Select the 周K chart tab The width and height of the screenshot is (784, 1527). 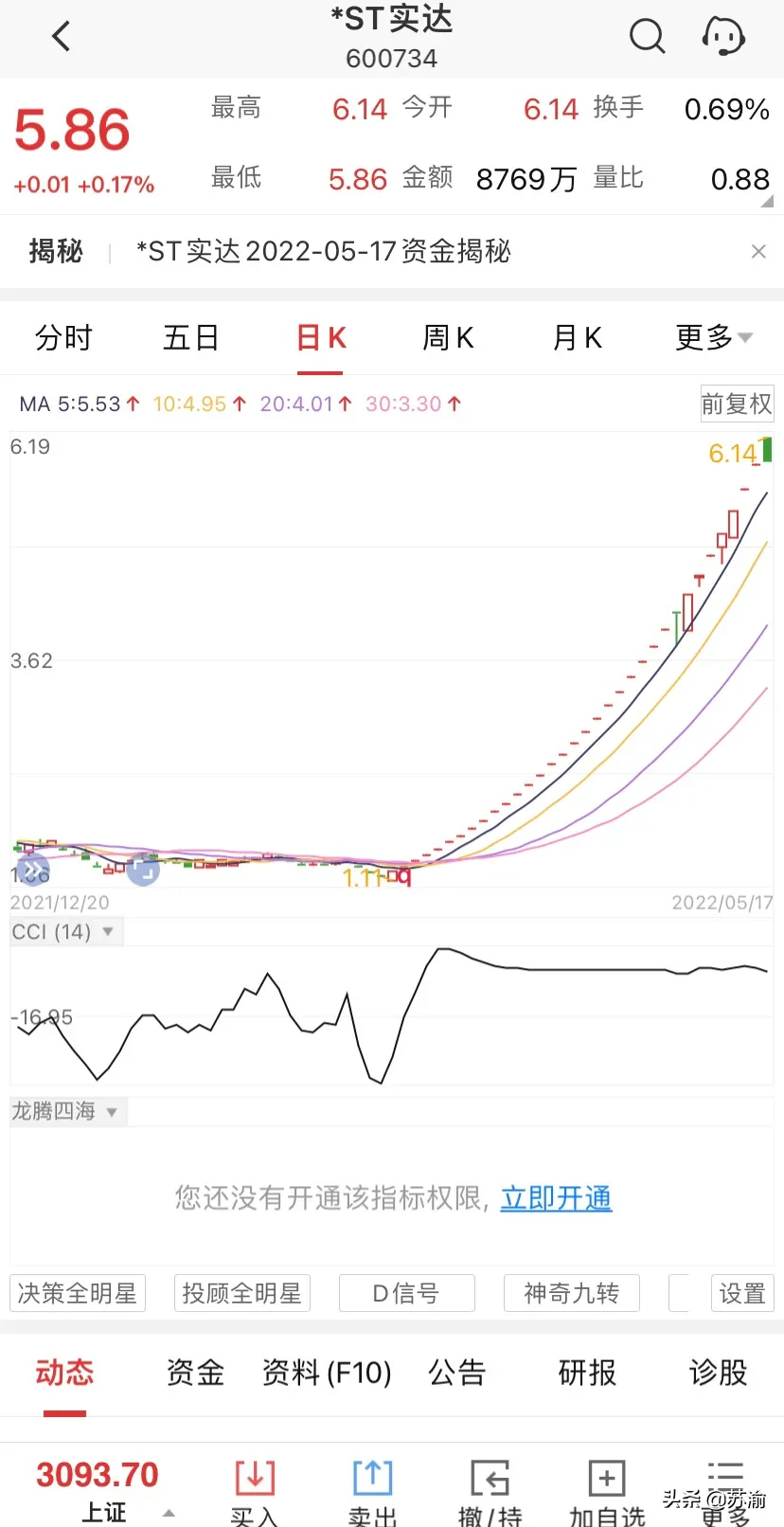click(x=448, y=338)
